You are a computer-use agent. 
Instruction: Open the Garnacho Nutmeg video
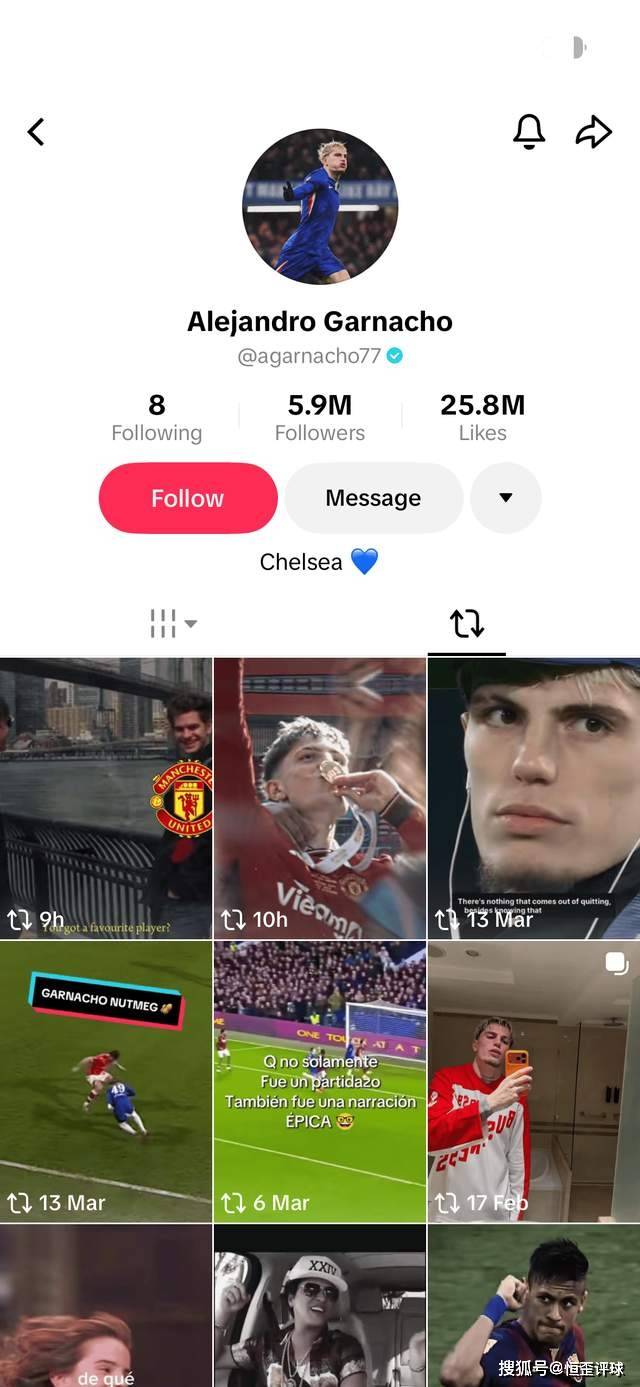pyautogui.click(x=106, y=1081)
